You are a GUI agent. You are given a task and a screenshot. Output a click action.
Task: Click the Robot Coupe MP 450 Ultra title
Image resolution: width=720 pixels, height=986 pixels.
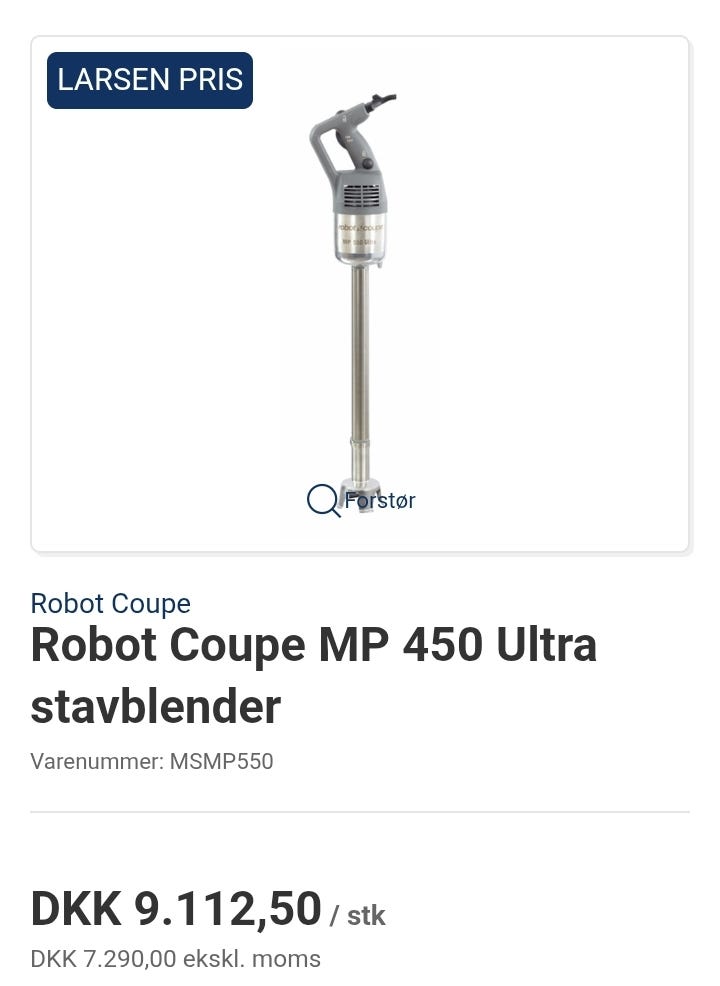click(x=313, y=645)
